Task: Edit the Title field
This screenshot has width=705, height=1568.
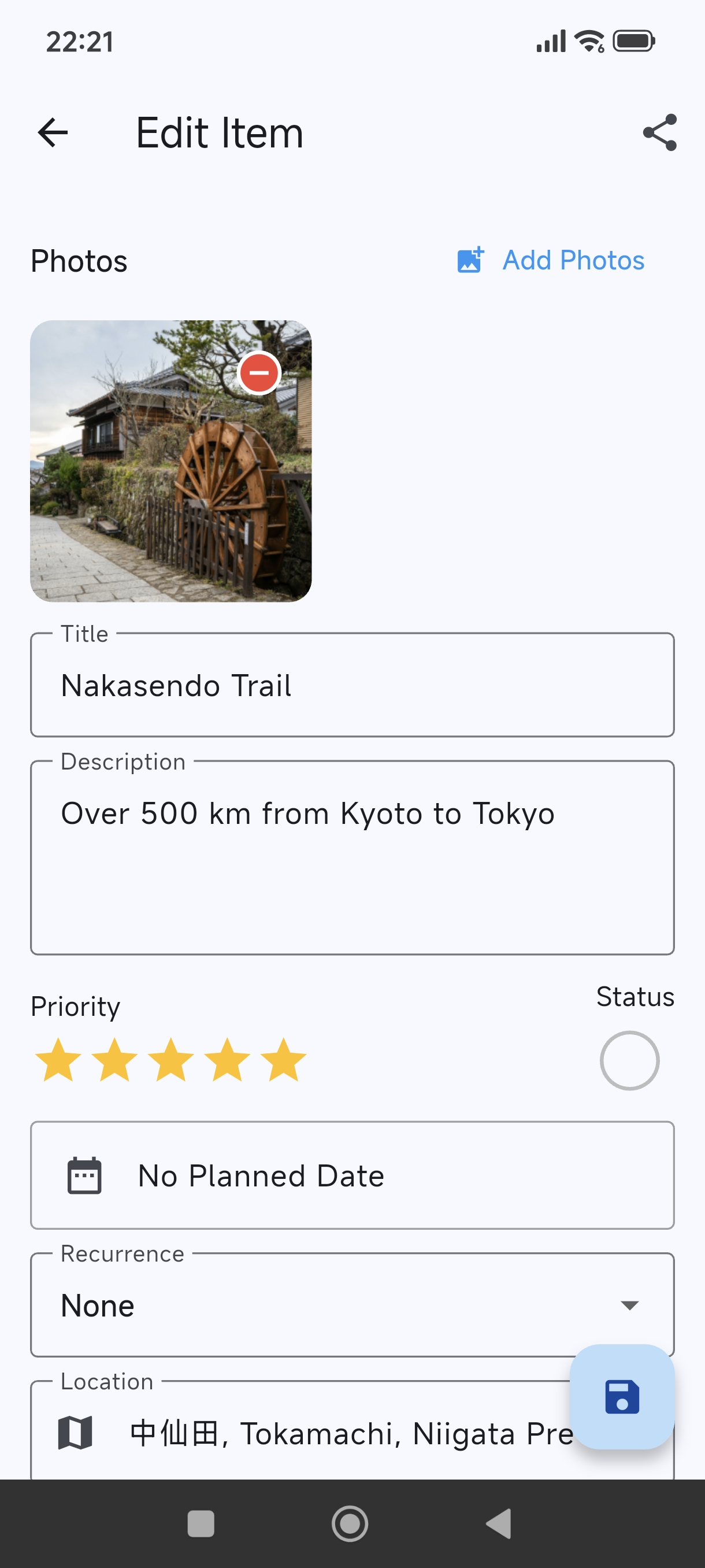Action: point(352,685)
